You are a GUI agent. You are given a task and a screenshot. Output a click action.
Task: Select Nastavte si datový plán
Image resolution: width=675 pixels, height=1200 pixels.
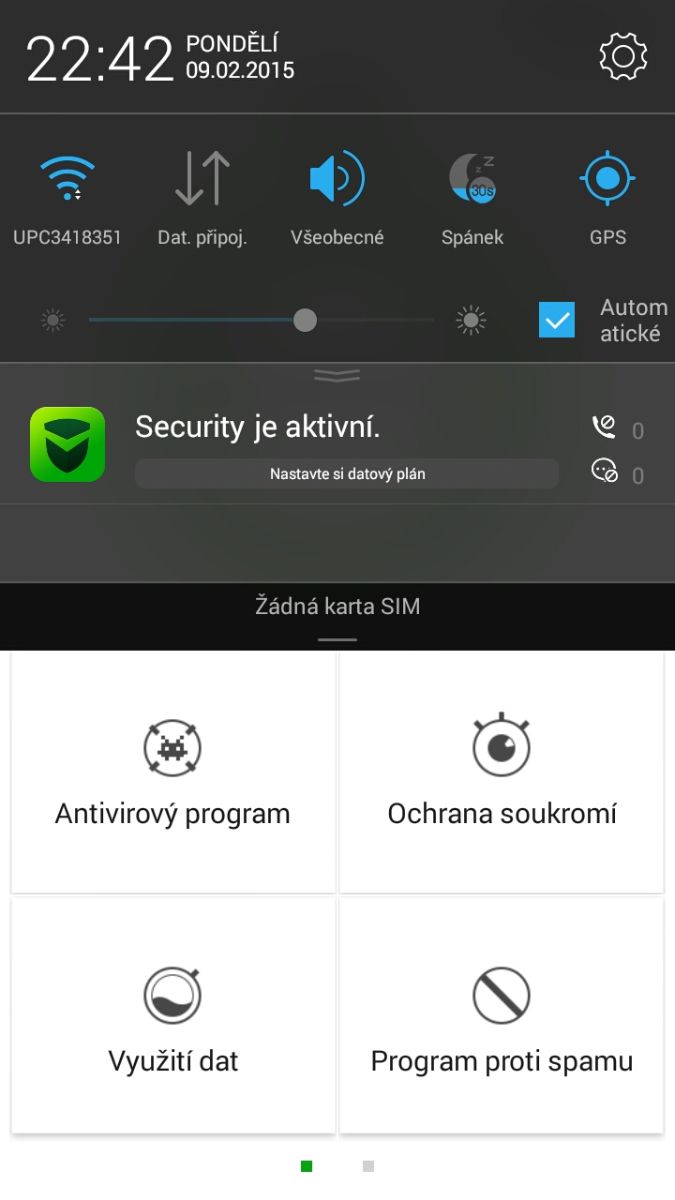point(347,474)
